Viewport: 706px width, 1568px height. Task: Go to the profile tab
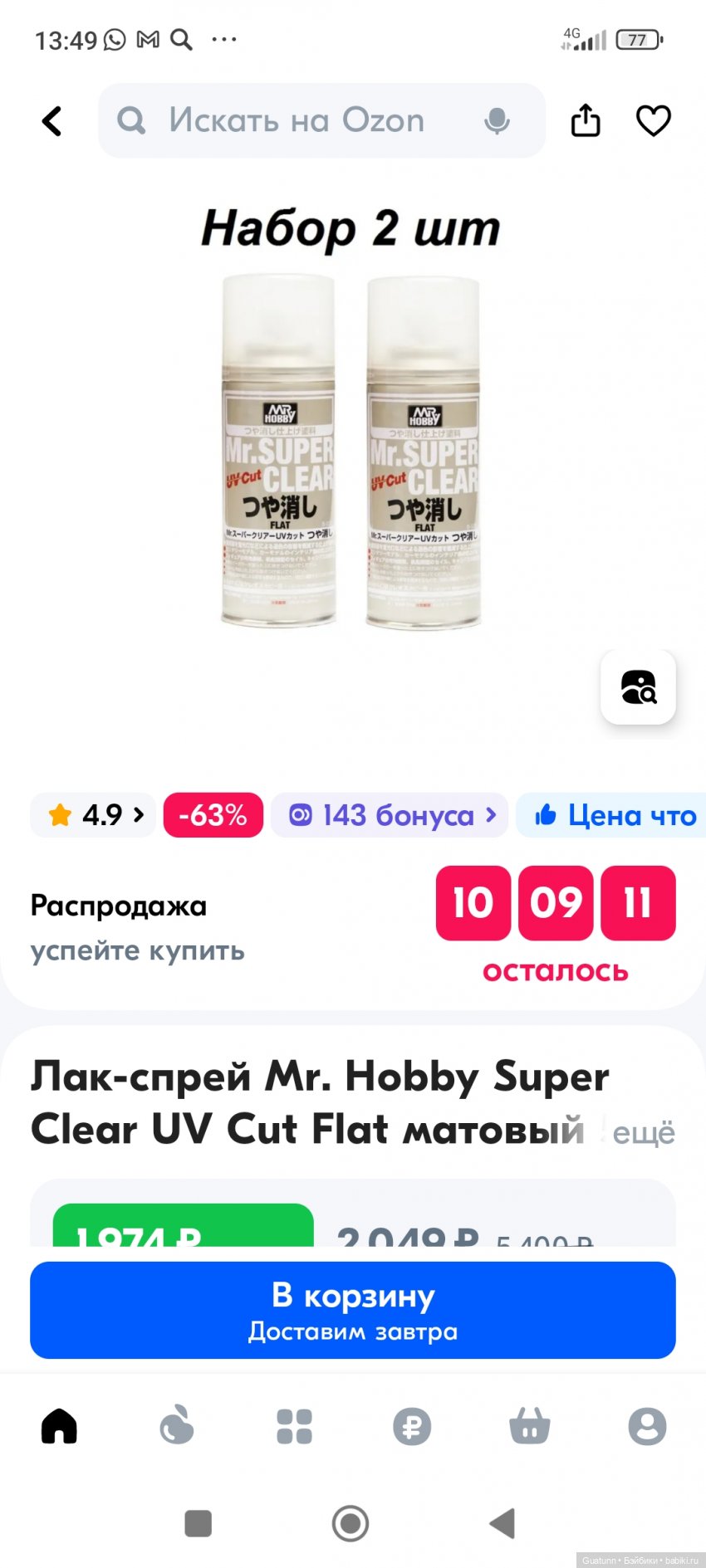point(647,1427)
